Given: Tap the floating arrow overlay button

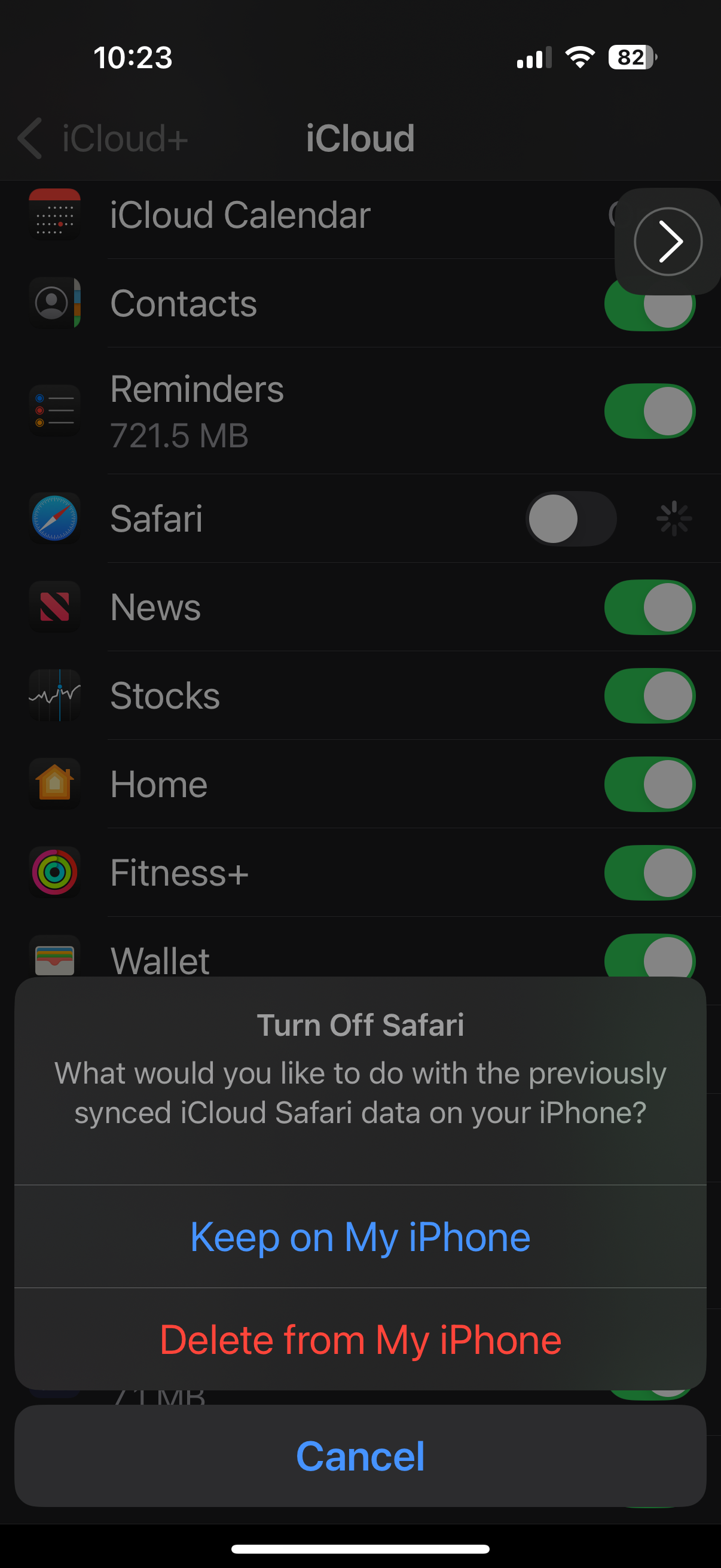Looking at the screenshot, I should click(x=667, y=241).
